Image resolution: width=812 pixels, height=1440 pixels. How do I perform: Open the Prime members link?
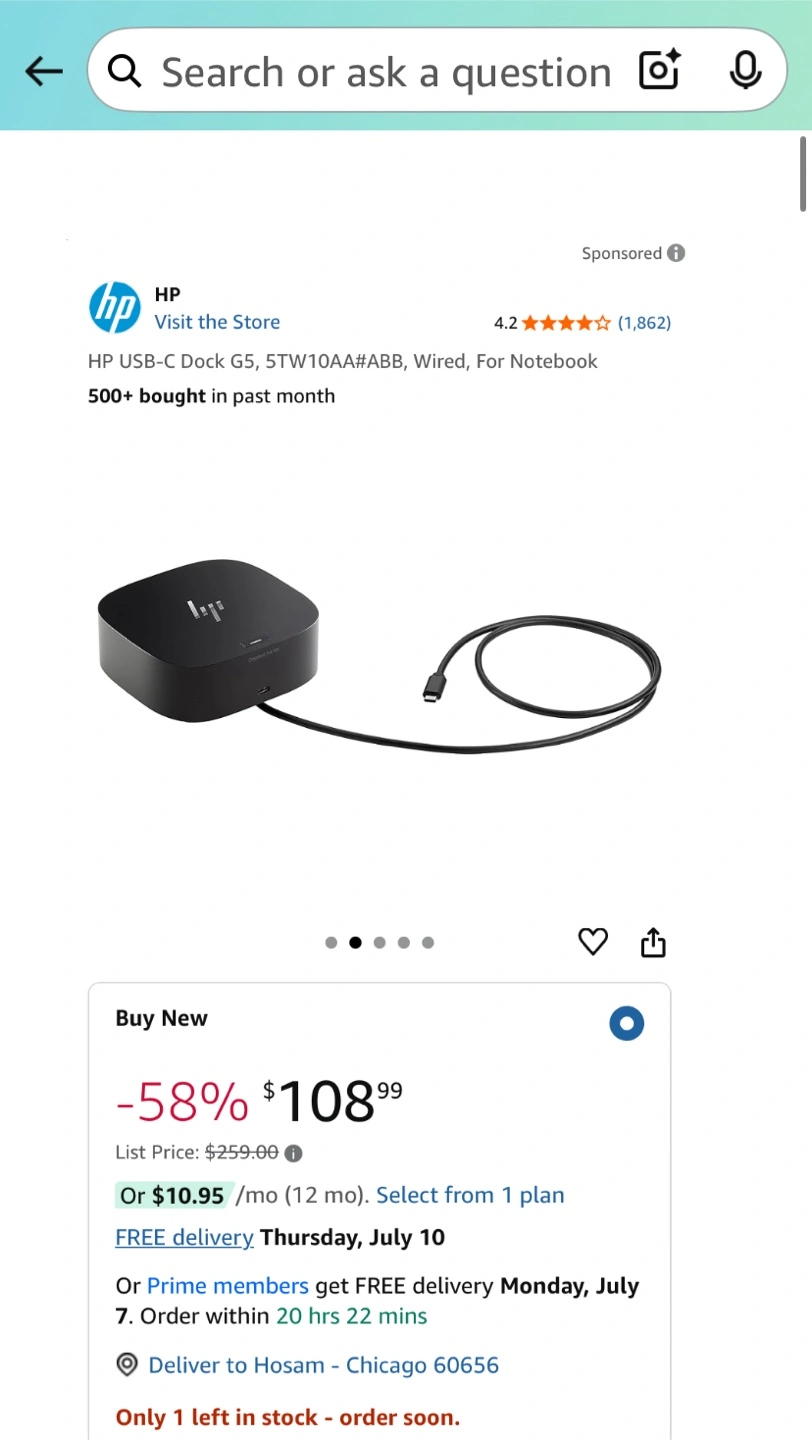(228, 1286)
